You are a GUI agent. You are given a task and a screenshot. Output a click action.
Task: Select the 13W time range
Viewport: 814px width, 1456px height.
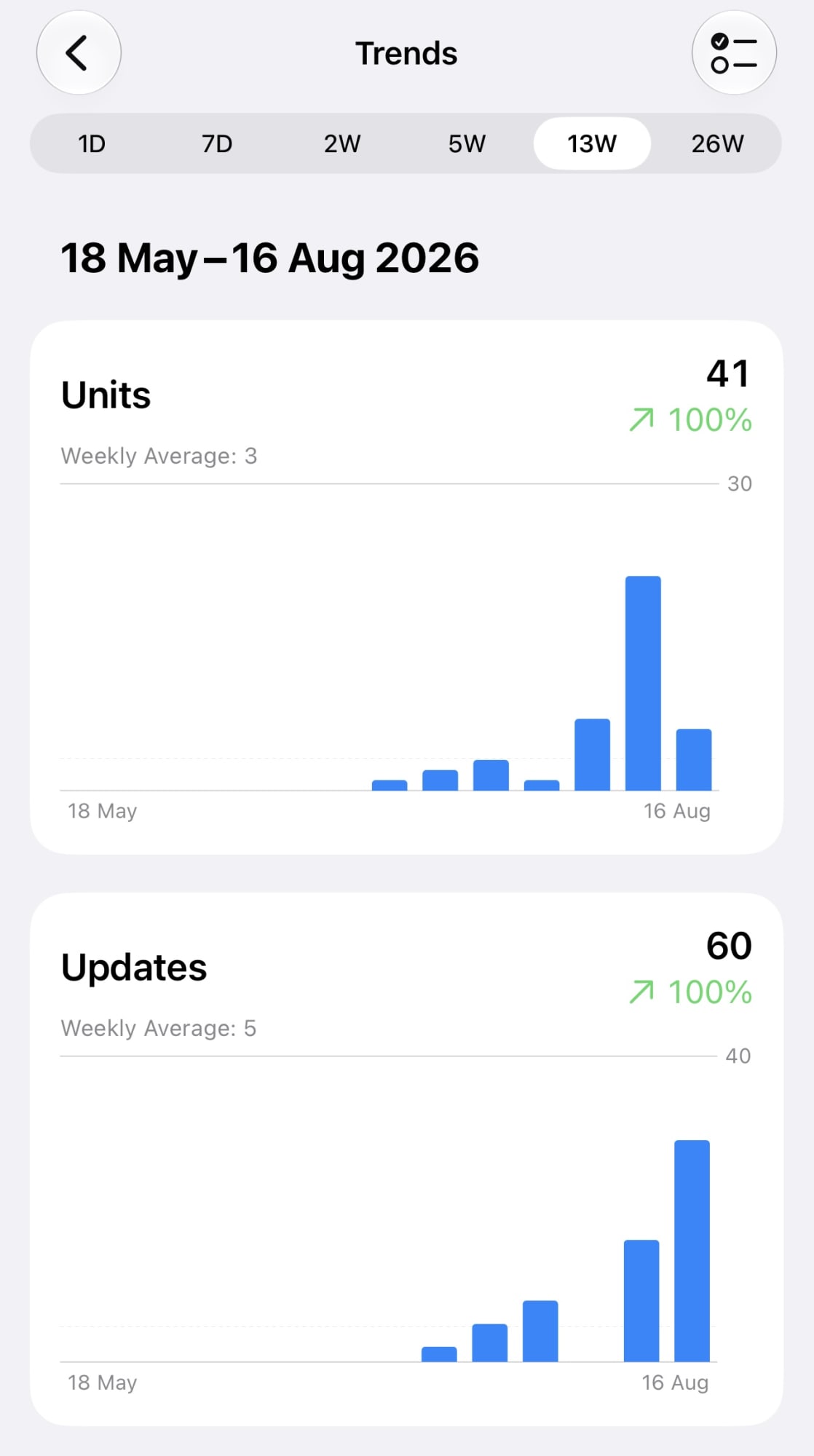click(x=592, y=143)
